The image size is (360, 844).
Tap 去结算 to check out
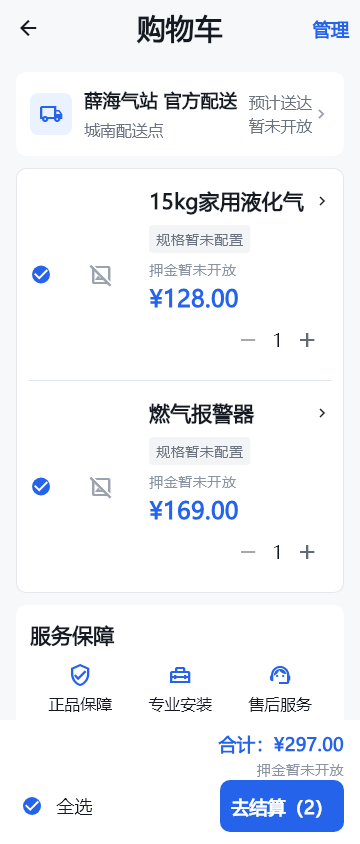[282, 806]
